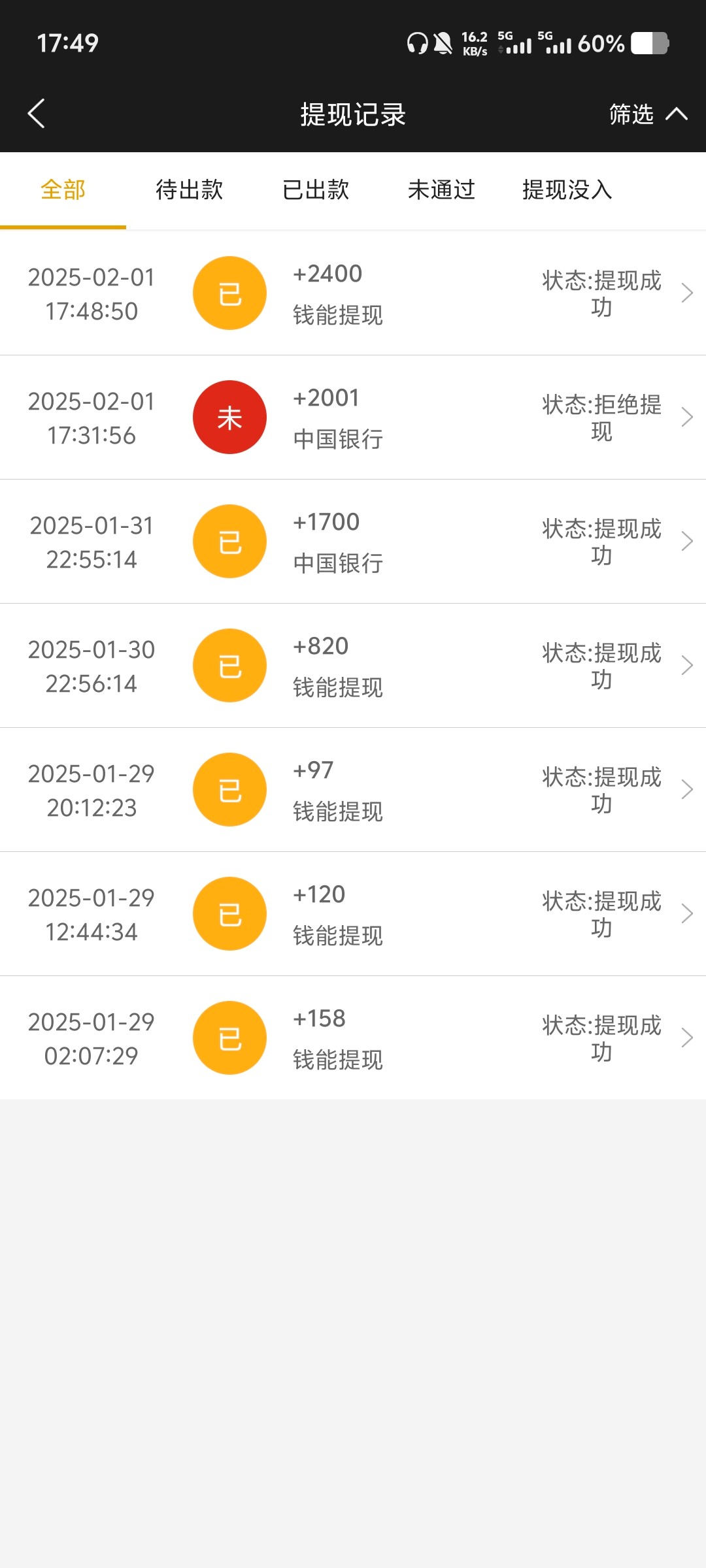View the +97 钱能提现 record
The height and width of the screenshot is (1568, 706).
tap(353, 790)
